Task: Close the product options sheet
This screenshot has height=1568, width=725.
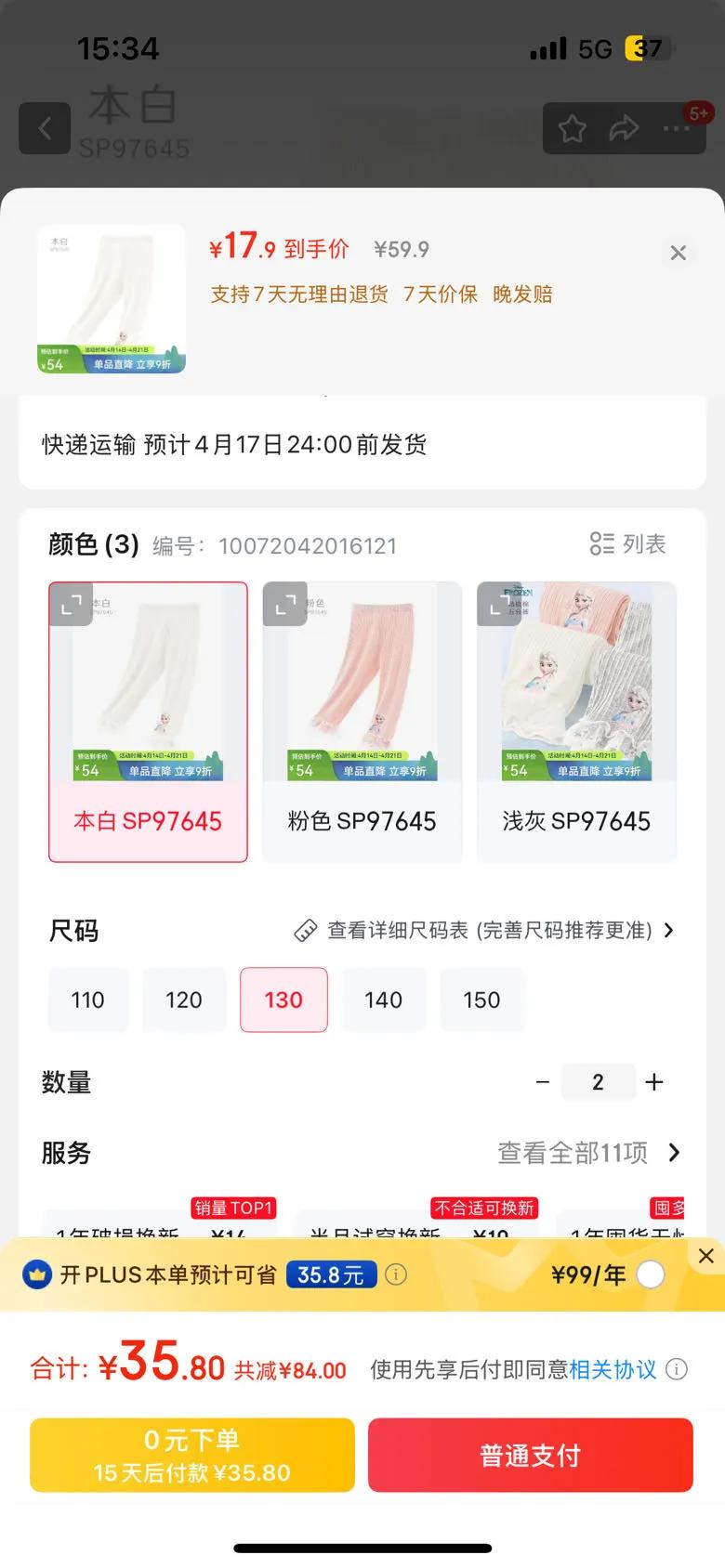Action: (678, 253)
